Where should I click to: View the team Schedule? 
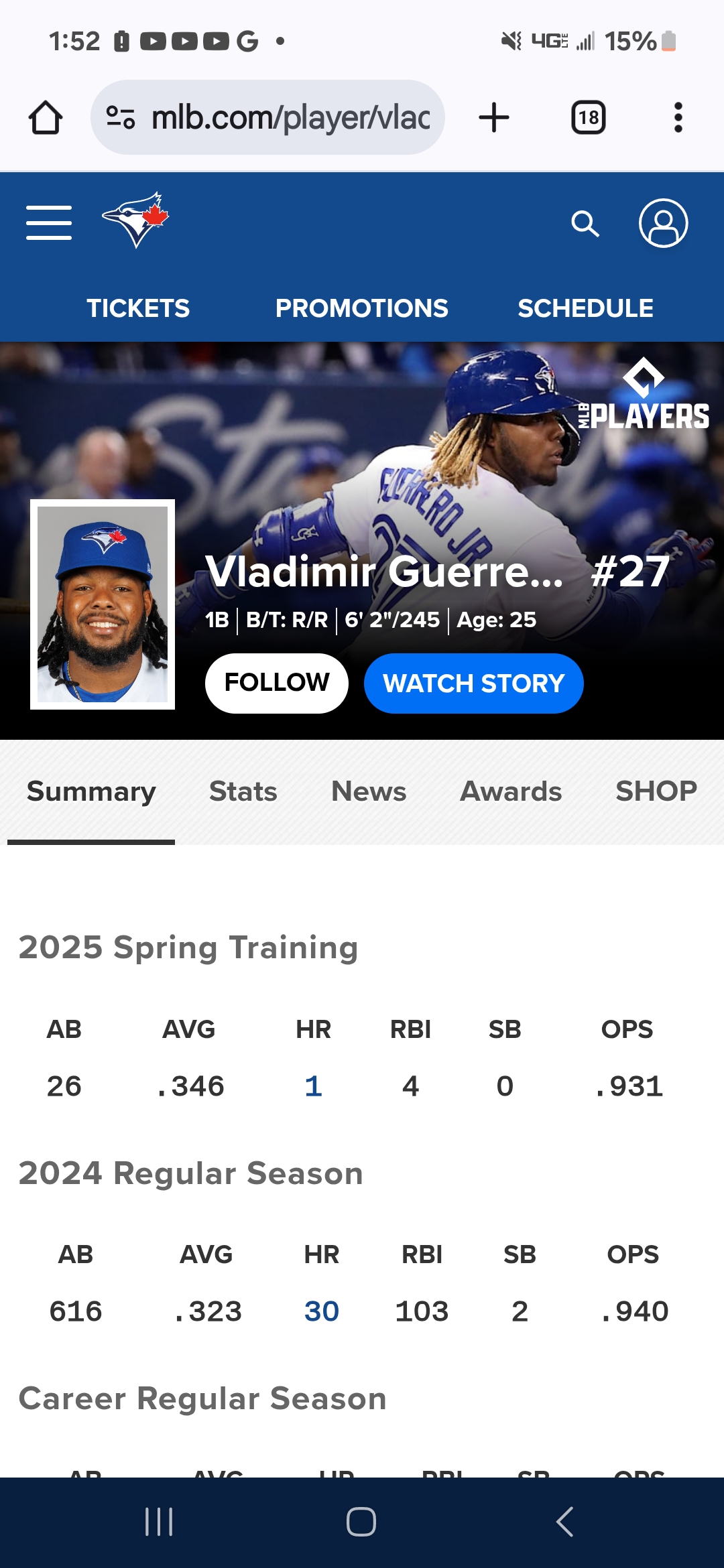click(x=585, y=308)
